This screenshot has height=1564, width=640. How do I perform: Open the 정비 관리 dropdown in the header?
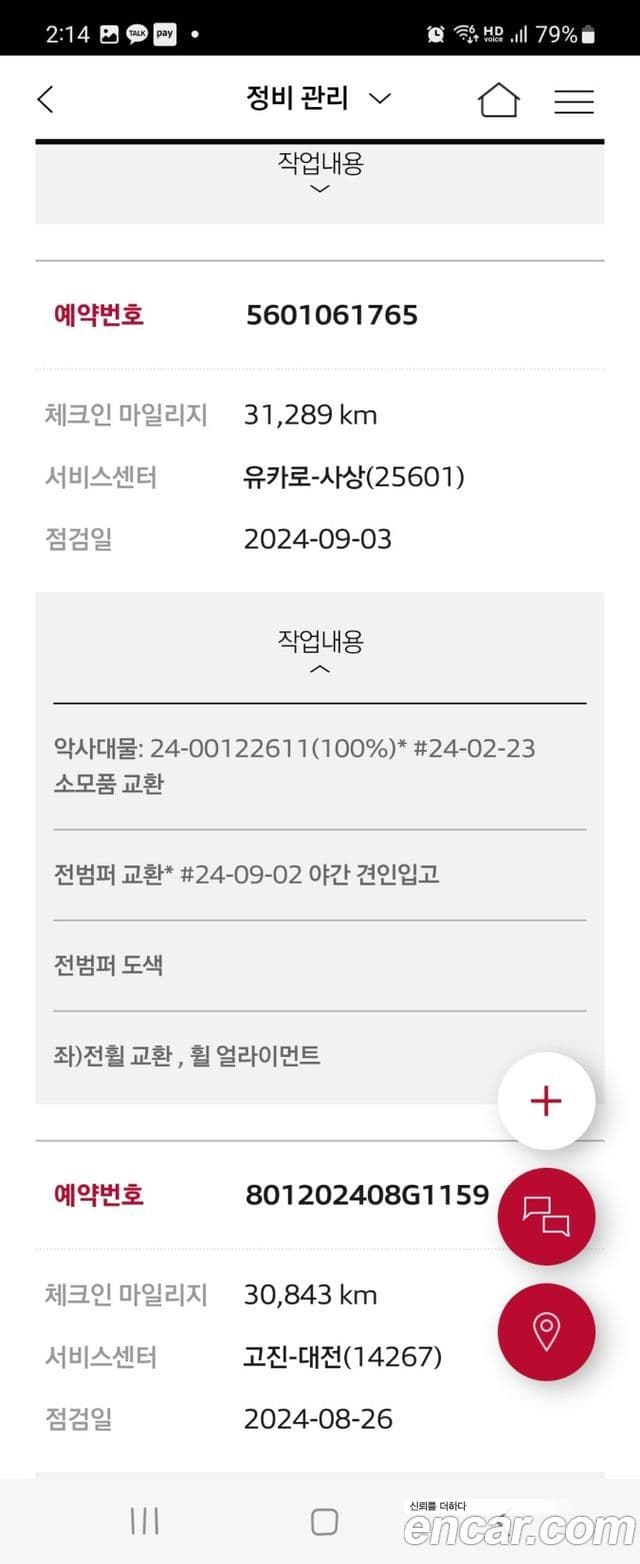(x=318, y=98)
